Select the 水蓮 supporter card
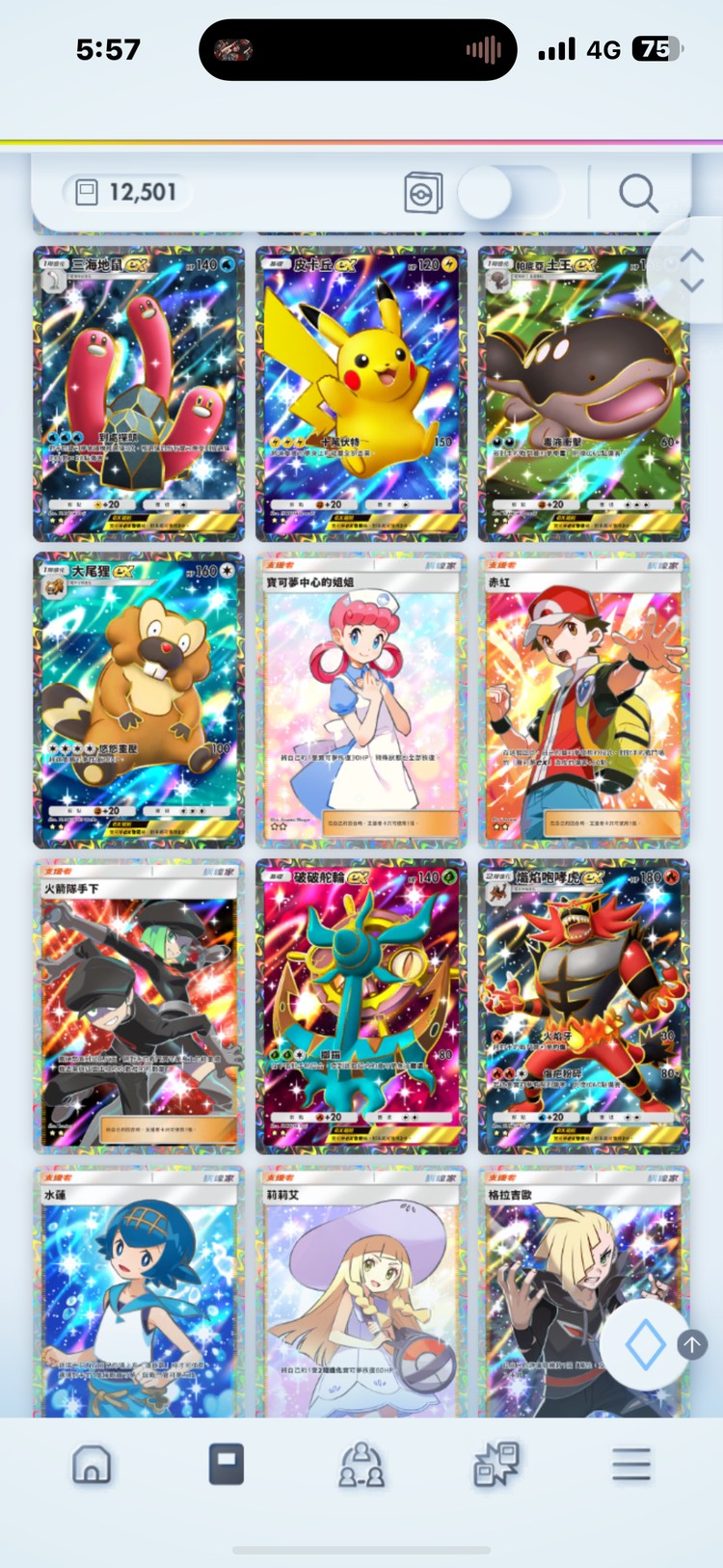723x1568 pixels. click(x=139, y=1292)
